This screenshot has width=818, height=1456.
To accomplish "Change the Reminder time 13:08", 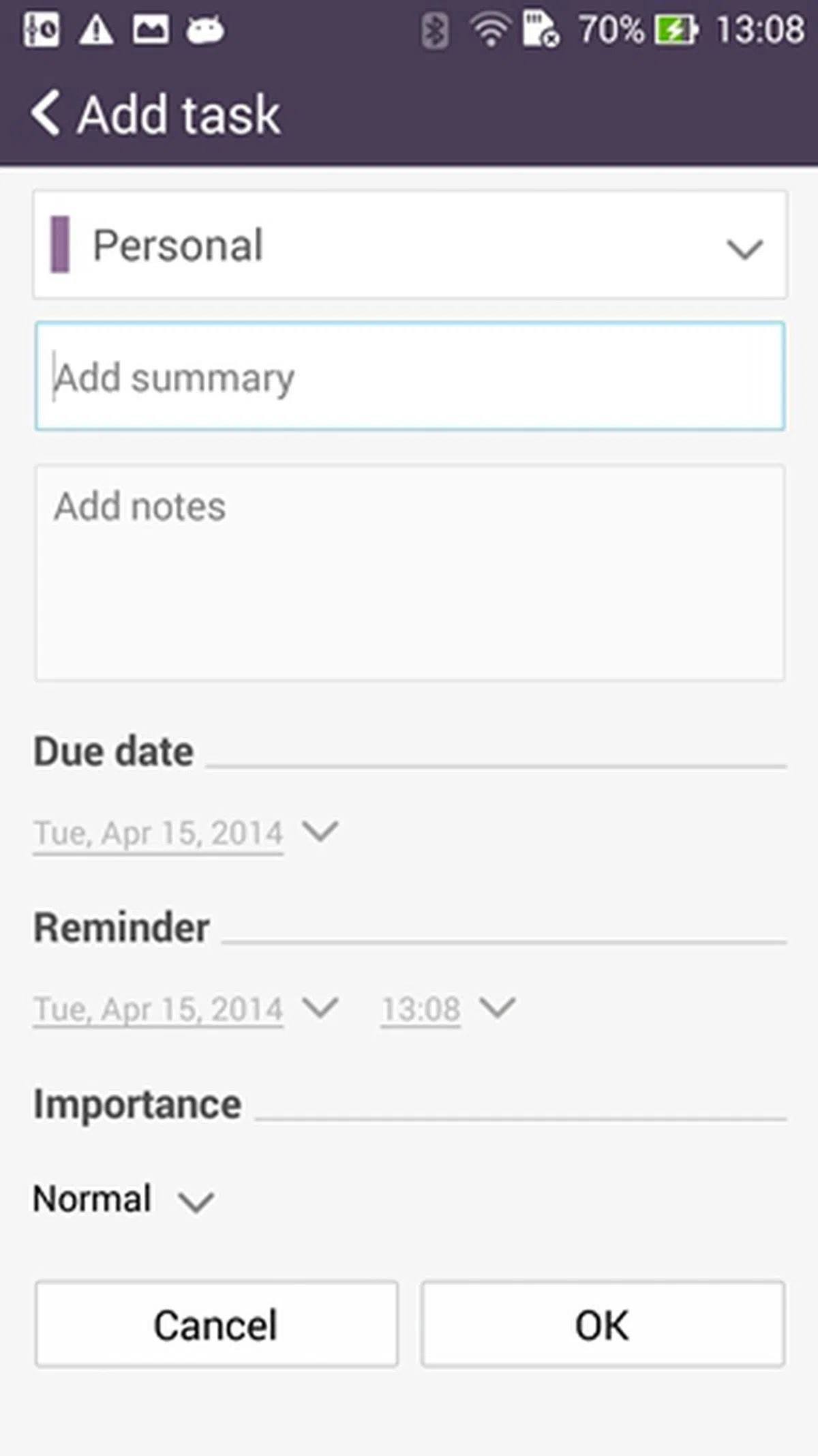I will tap(446, 1009).
